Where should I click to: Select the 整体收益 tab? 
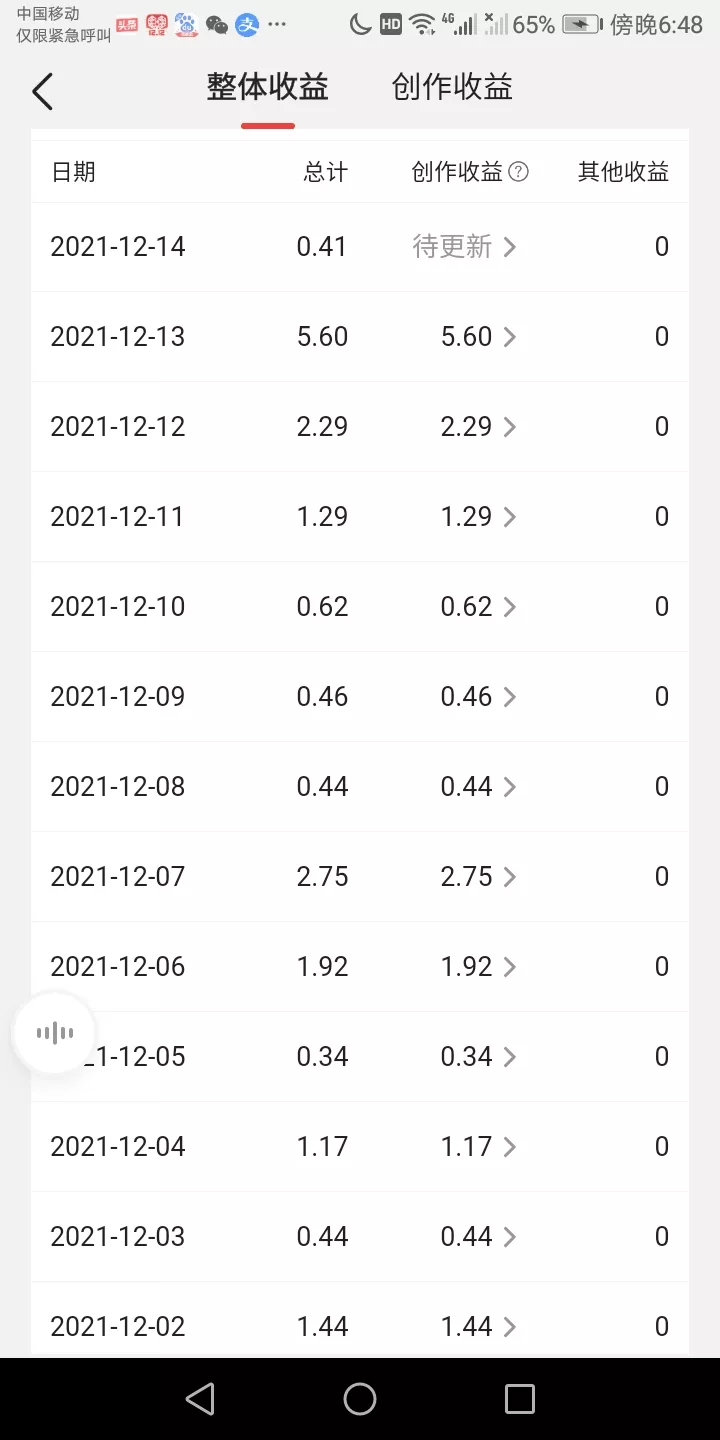267,88
